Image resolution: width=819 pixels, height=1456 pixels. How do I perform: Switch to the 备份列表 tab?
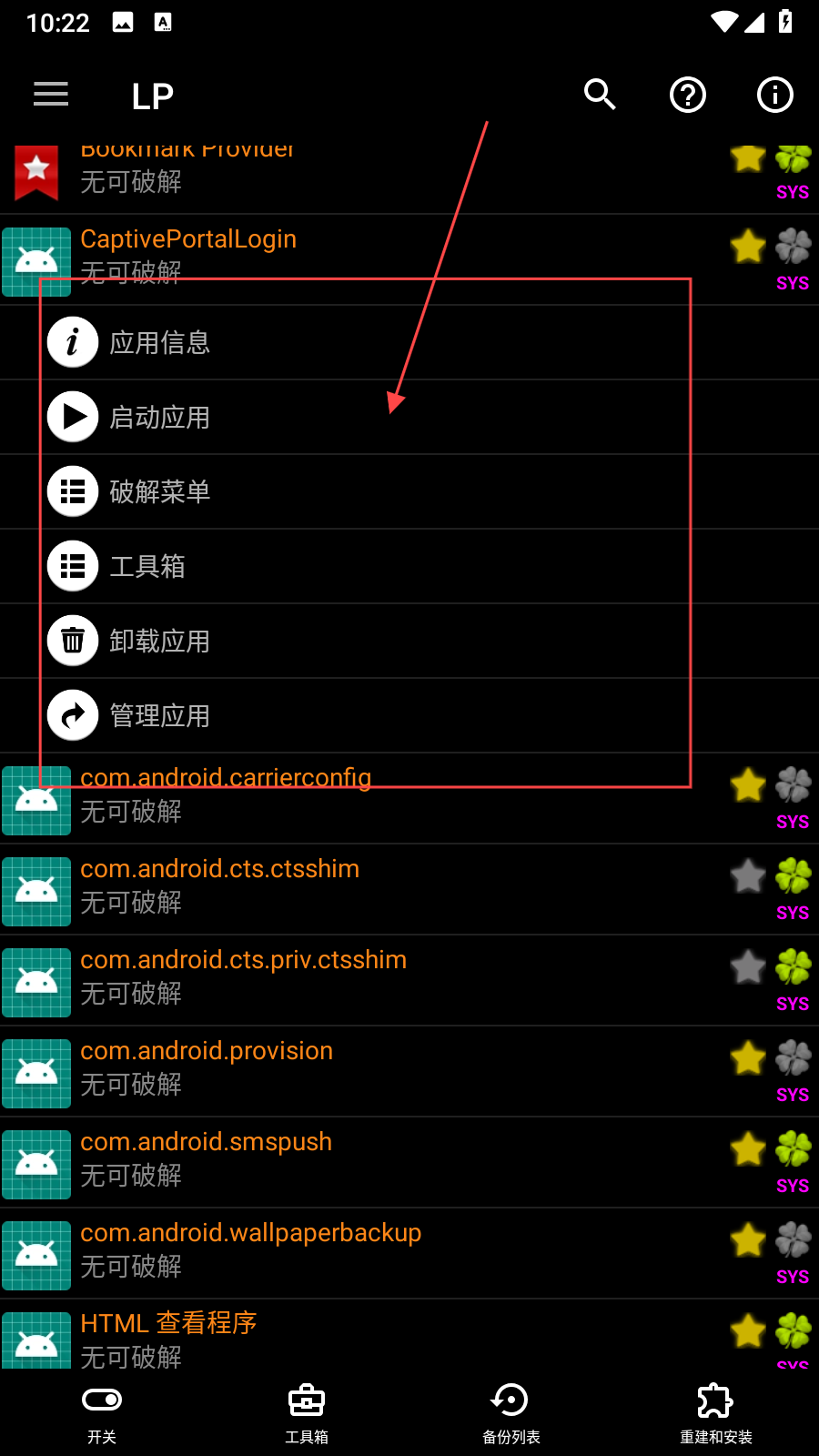[x=511, y=1413]
